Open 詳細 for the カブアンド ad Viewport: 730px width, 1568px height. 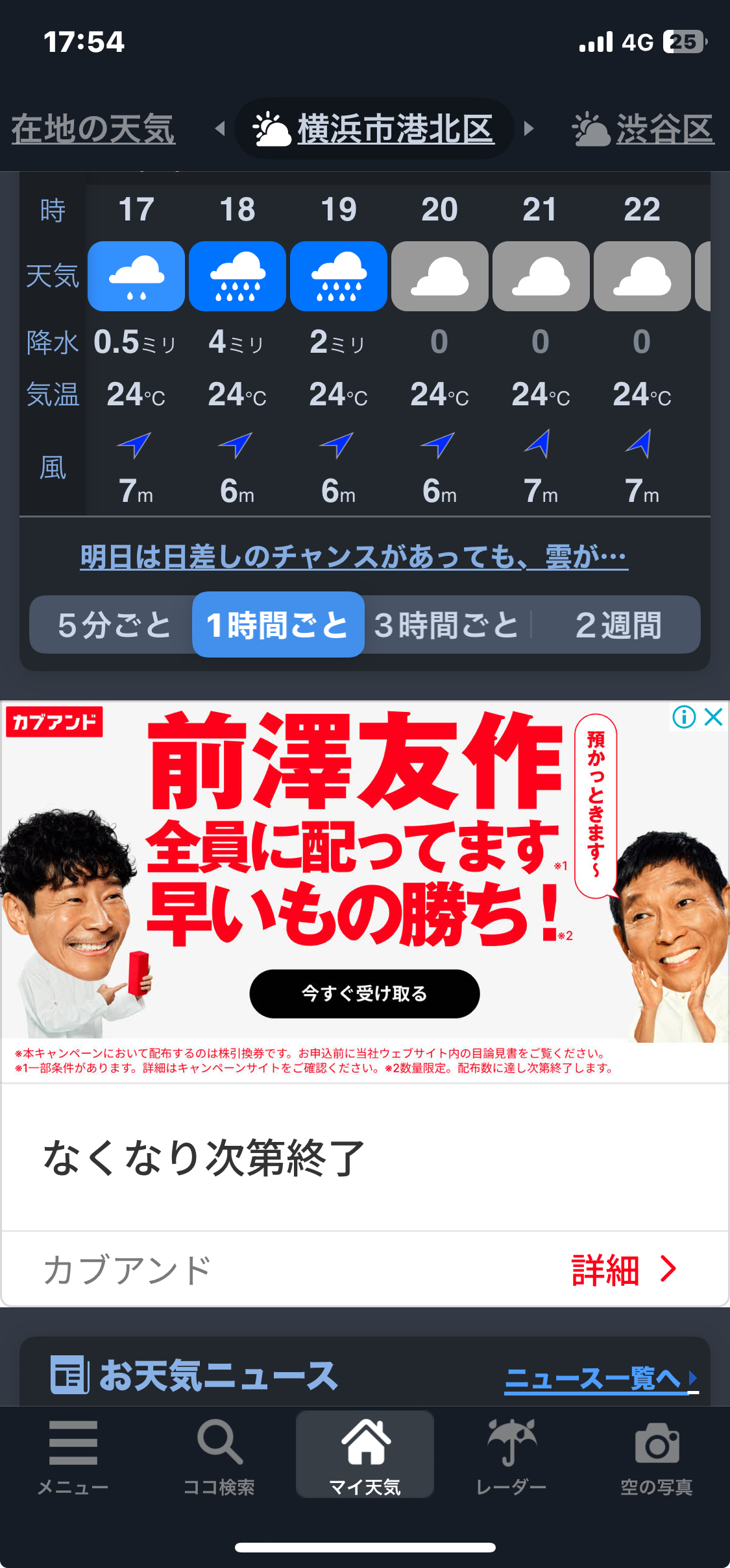tap(624, 1269)
